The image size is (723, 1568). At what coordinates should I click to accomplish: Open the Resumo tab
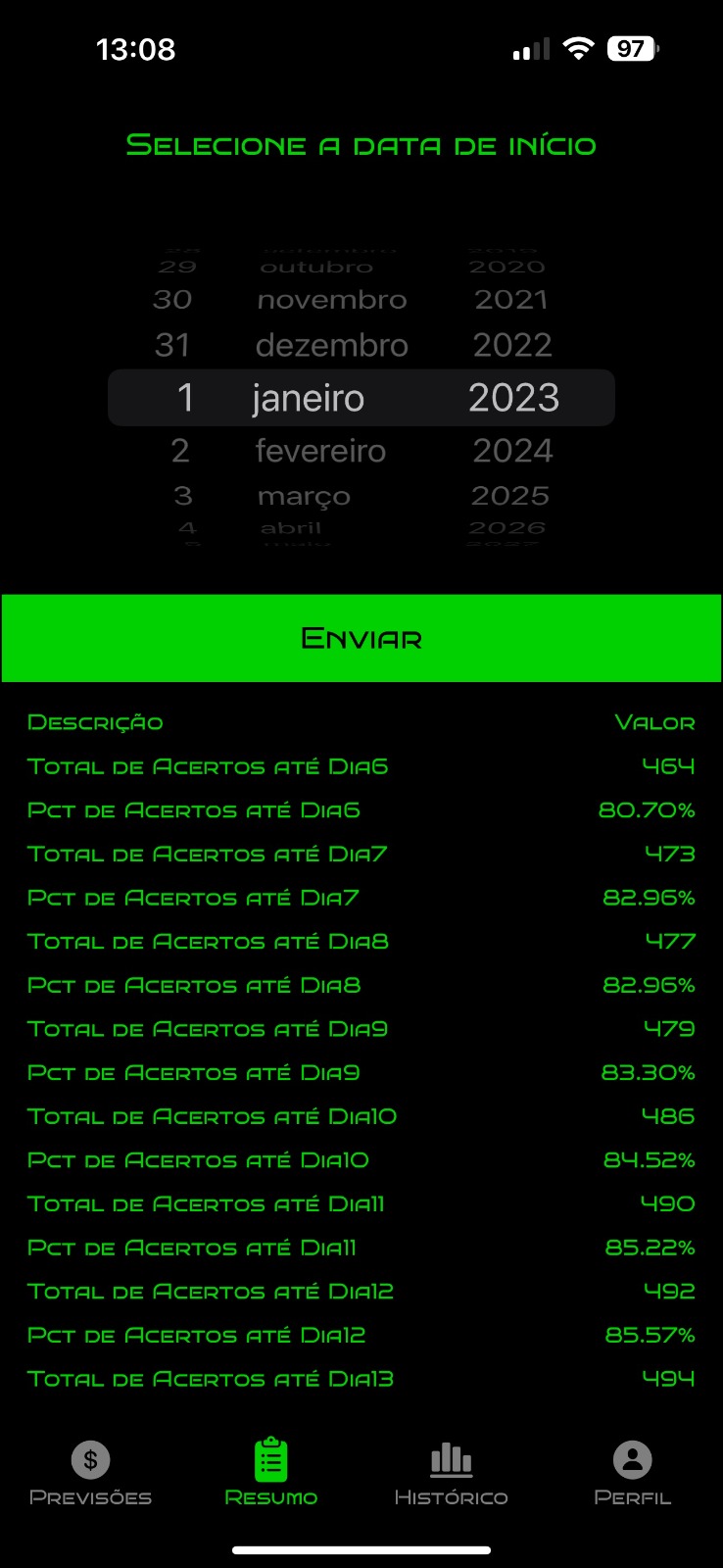click(270, 1473)
